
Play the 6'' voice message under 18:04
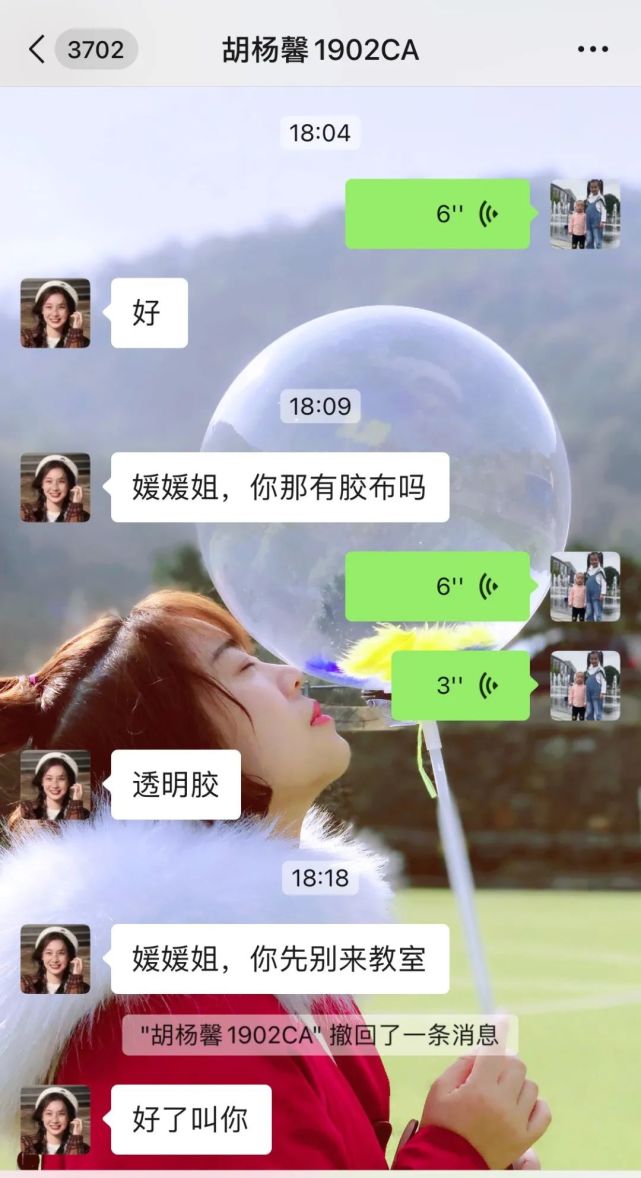[437, 214]
